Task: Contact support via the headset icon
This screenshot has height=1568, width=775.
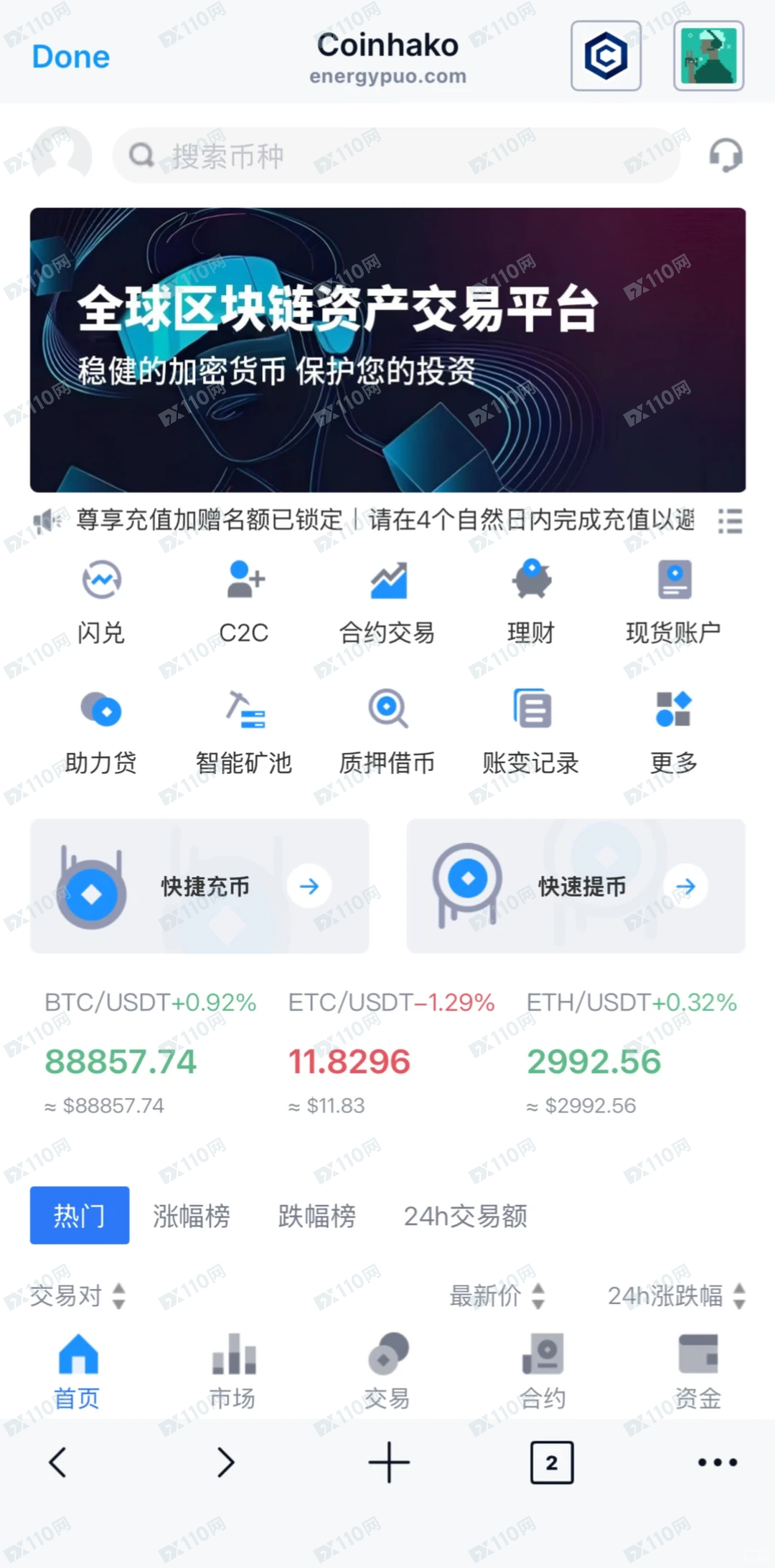Action: tap(727, 156)
